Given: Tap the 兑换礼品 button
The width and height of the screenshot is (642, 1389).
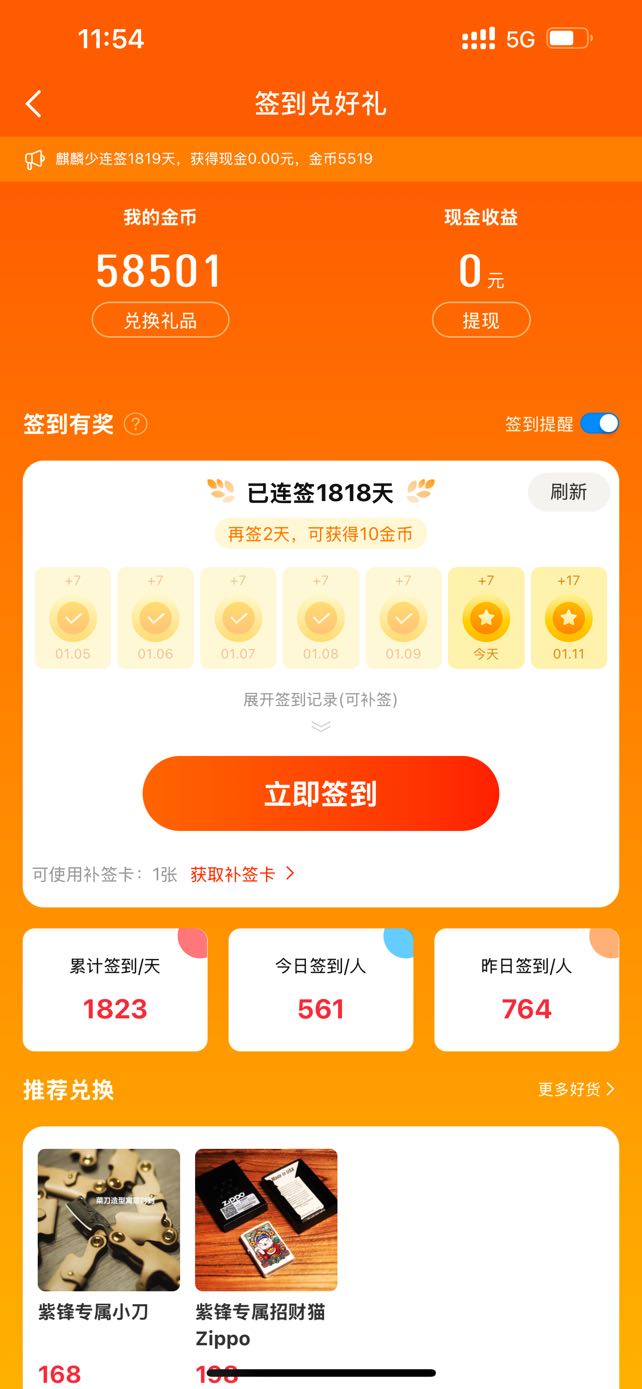Looking at the screenshot, I should click(160, 321).
